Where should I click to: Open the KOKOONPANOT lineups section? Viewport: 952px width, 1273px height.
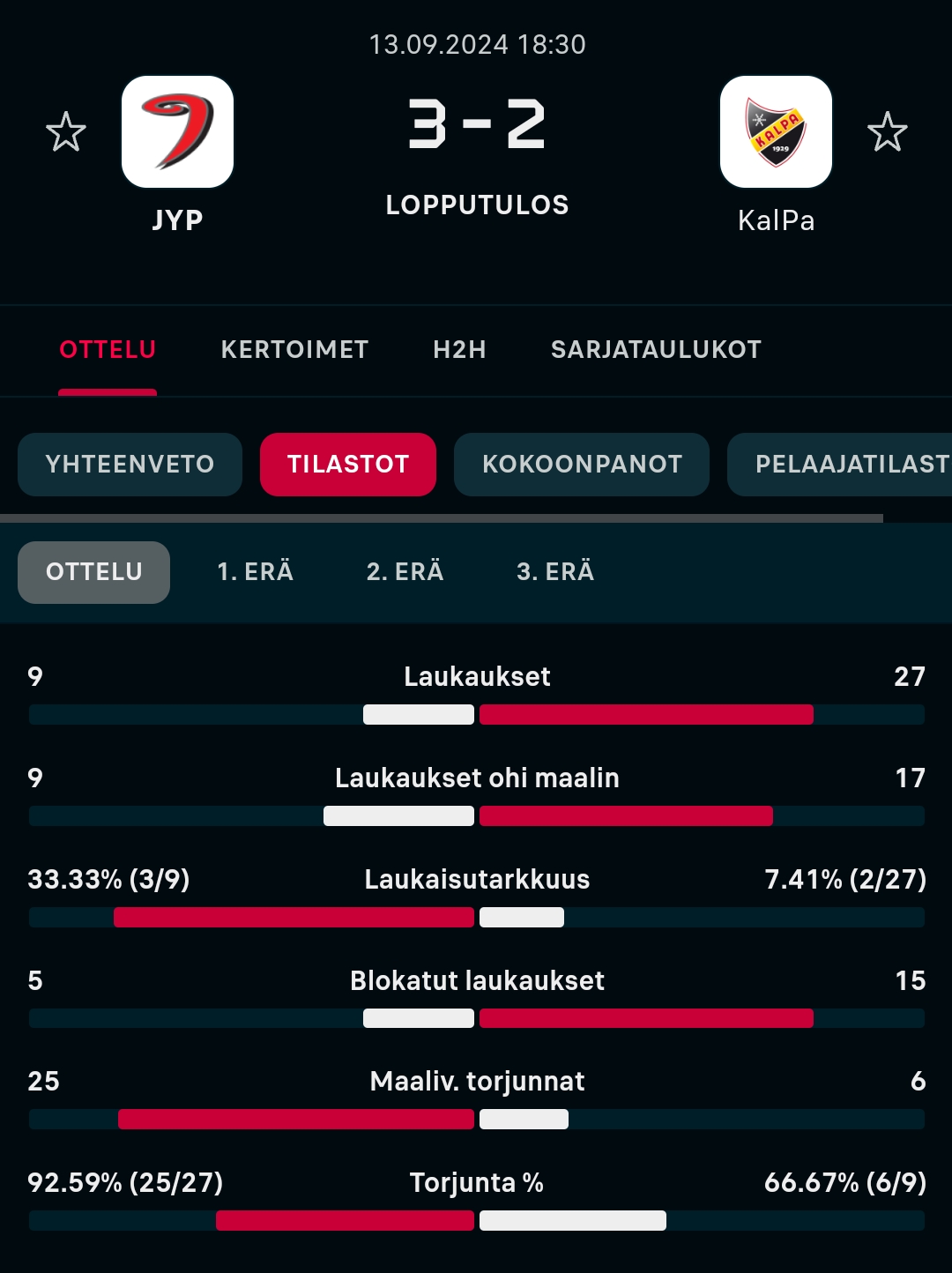coord(582,465)
